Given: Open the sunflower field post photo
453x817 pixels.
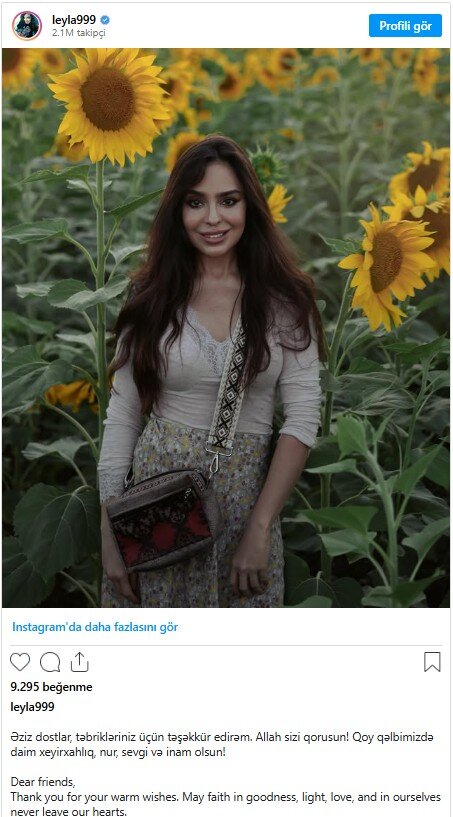Looking at the screenshot, I should coord(226,328).
